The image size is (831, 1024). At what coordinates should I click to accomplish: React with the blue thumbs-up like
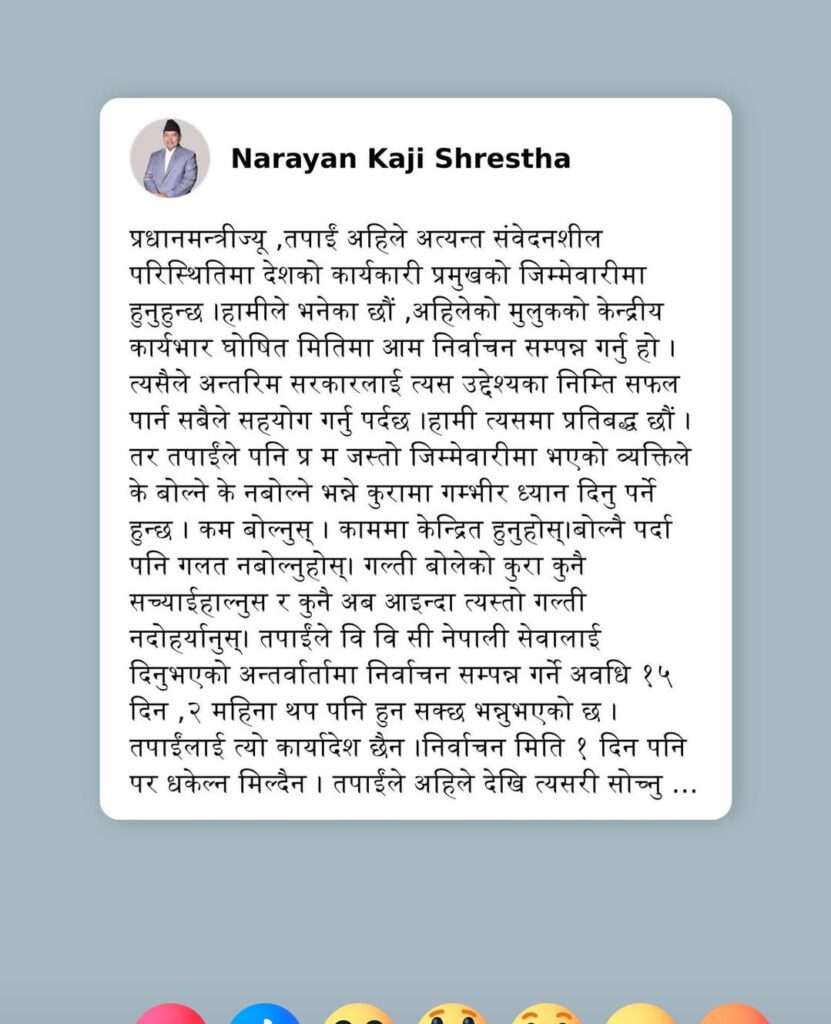[265, 1014]
